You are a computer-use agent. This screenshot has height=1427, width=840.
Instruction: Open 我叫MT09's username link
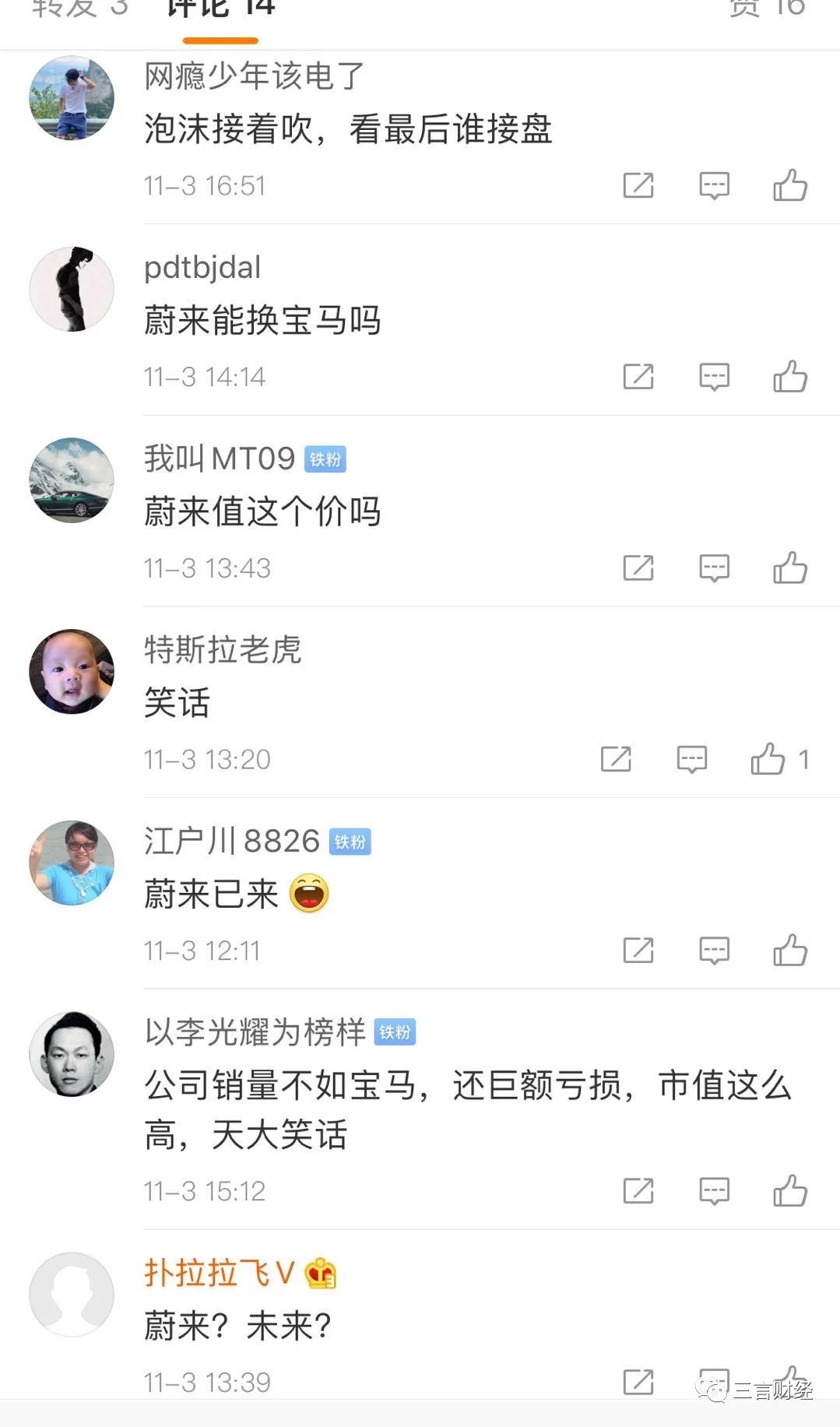pyautogui.click(x=220, y=459)
